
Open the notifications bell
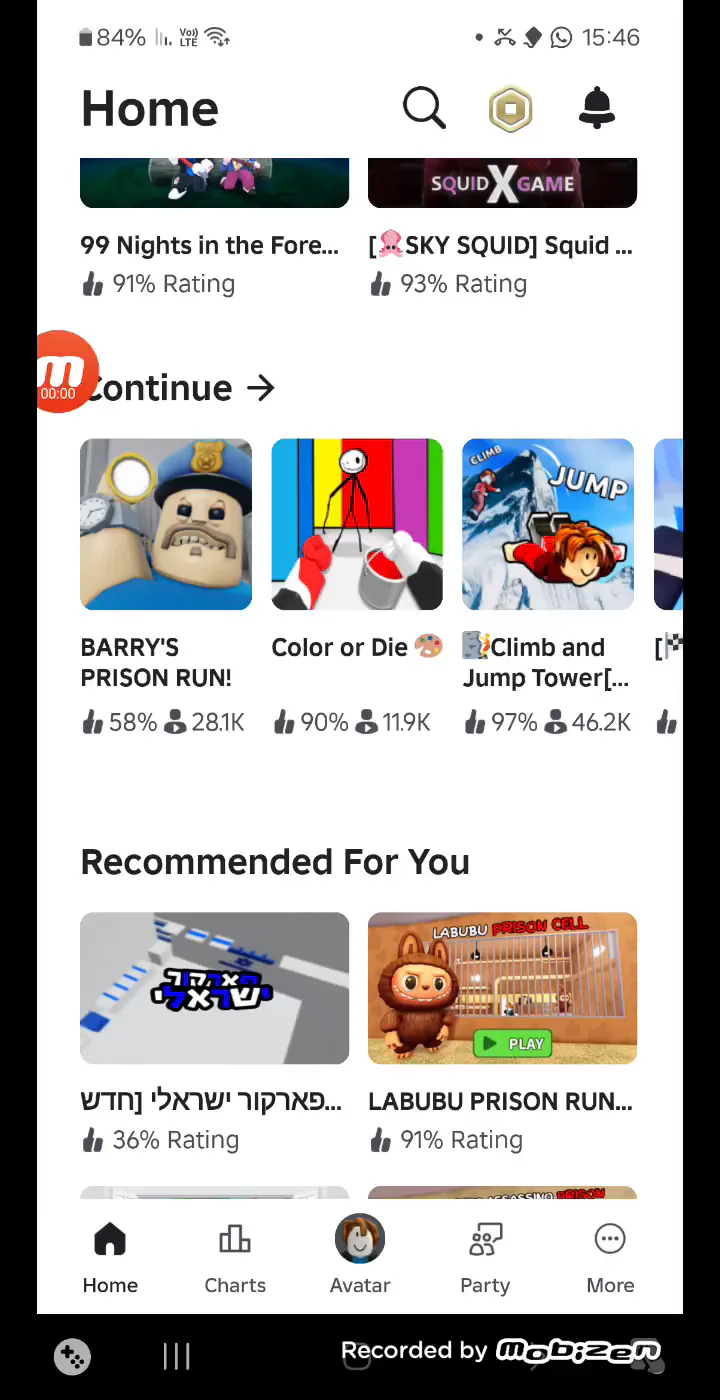click(597, 108)
